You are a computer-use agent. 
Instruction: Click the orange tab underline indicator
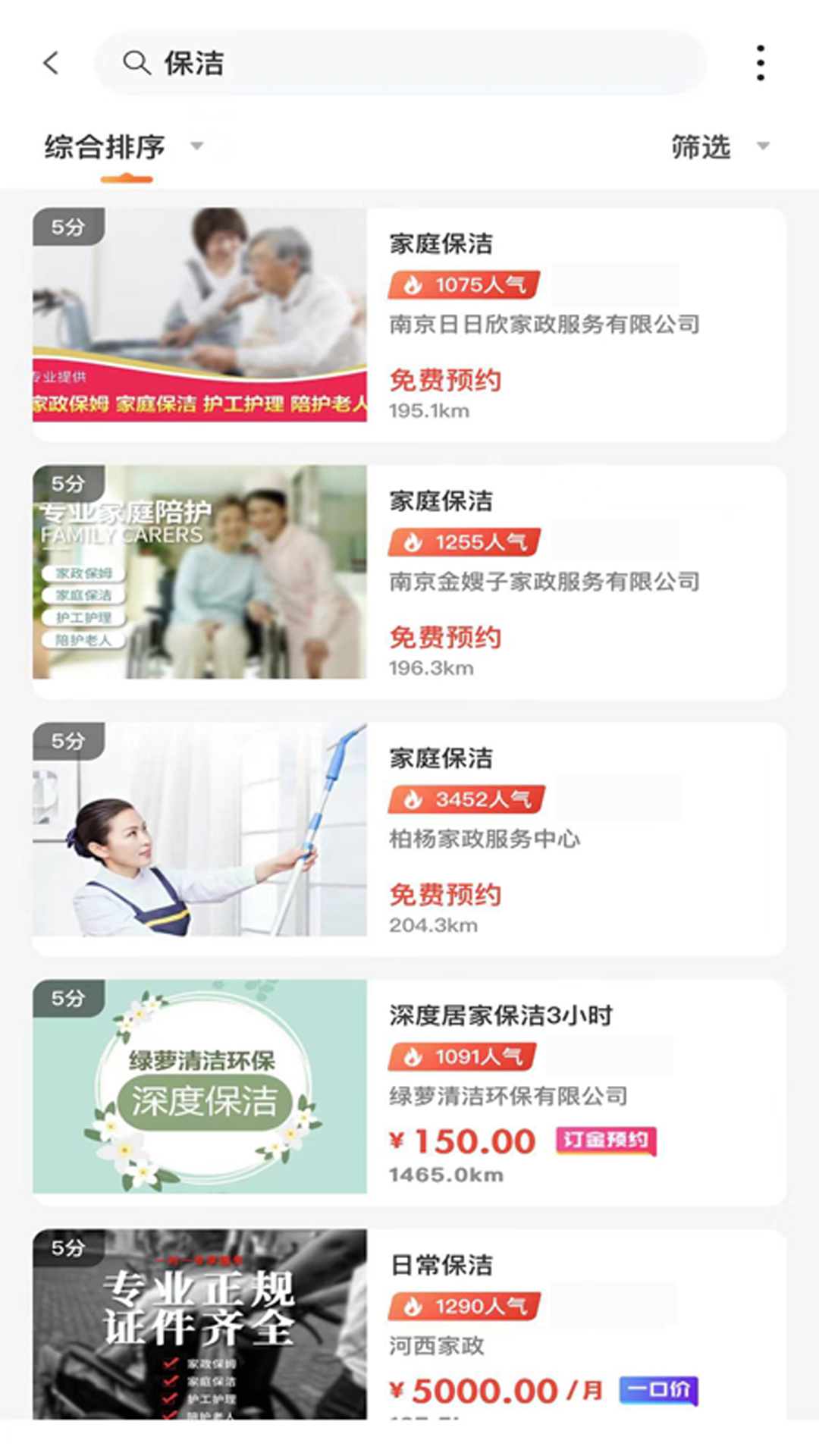(x=128, y=179)
